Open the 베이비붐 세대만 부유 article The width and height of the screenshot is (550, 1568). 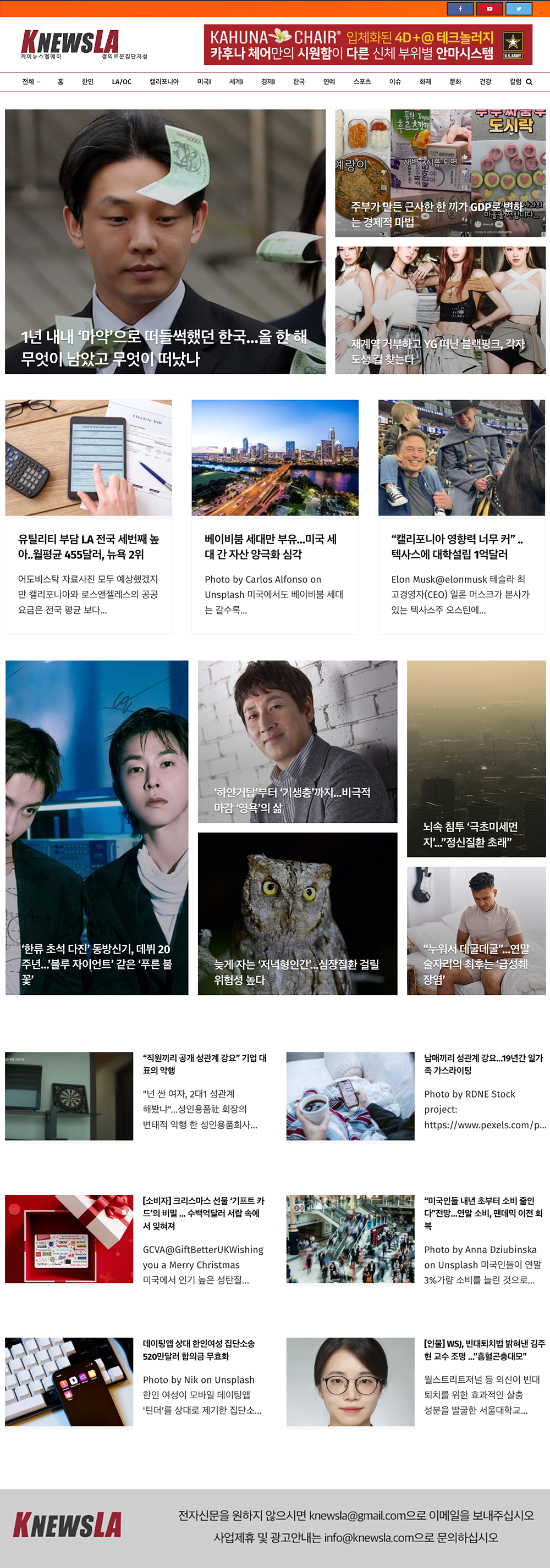[271, 546]
